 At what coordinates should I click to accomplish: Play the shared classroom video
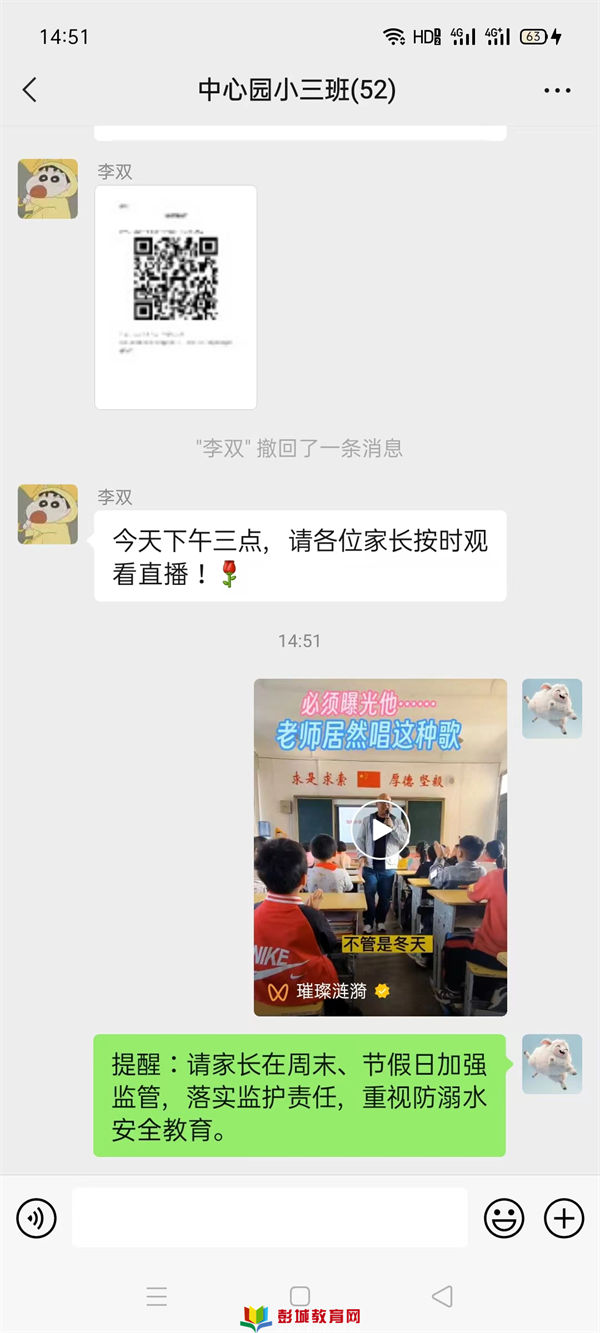[x=380, y=828]
